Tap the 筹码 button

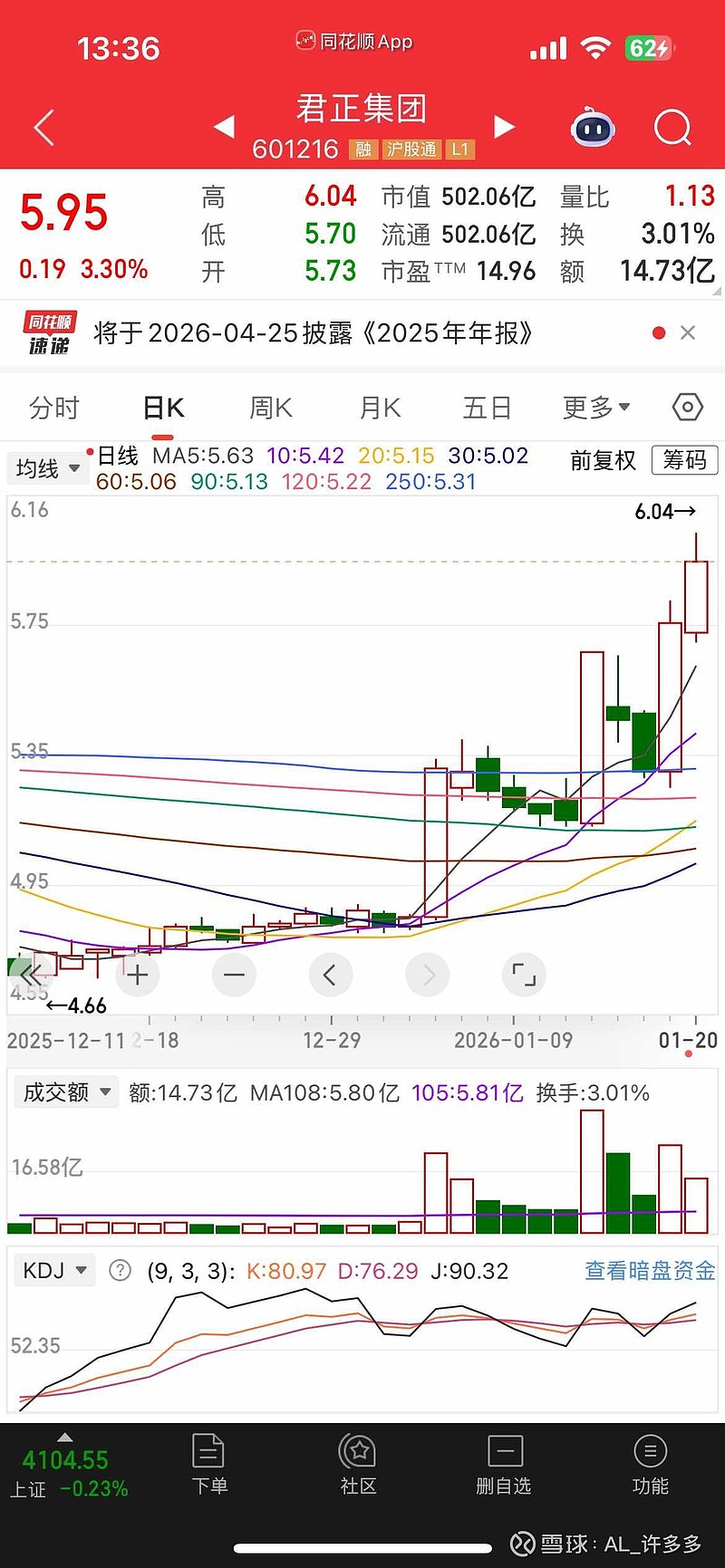(684, 460)
